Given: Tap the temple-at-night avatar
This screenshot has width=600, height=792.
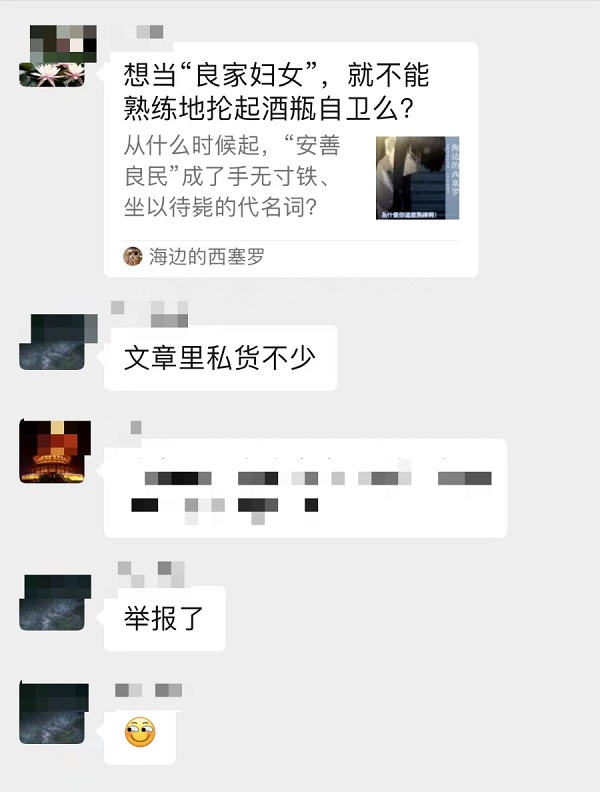Looking at the screenshot, I should click(52, 451).
